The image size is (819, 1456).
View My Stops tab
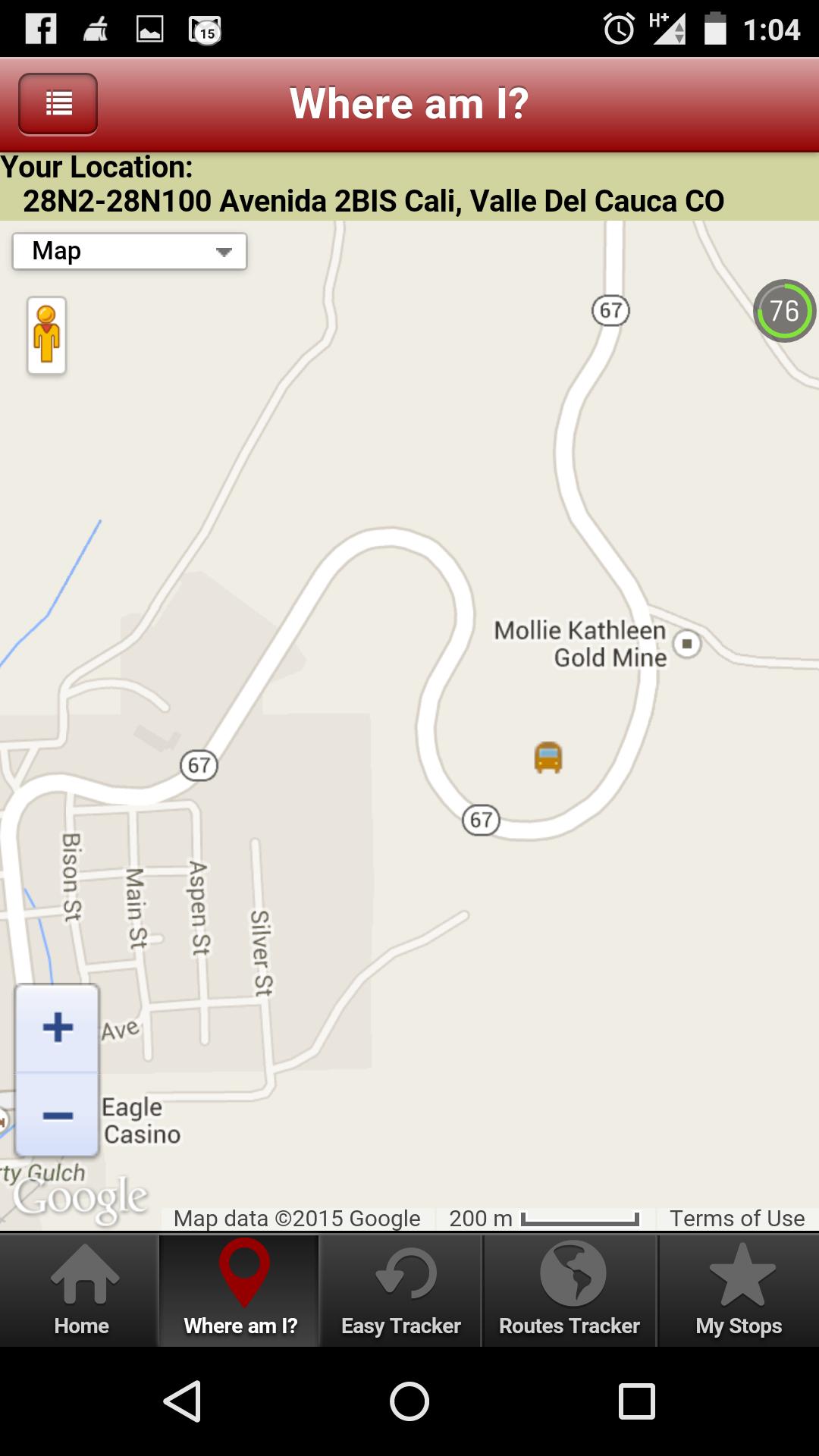[739, 1291]
